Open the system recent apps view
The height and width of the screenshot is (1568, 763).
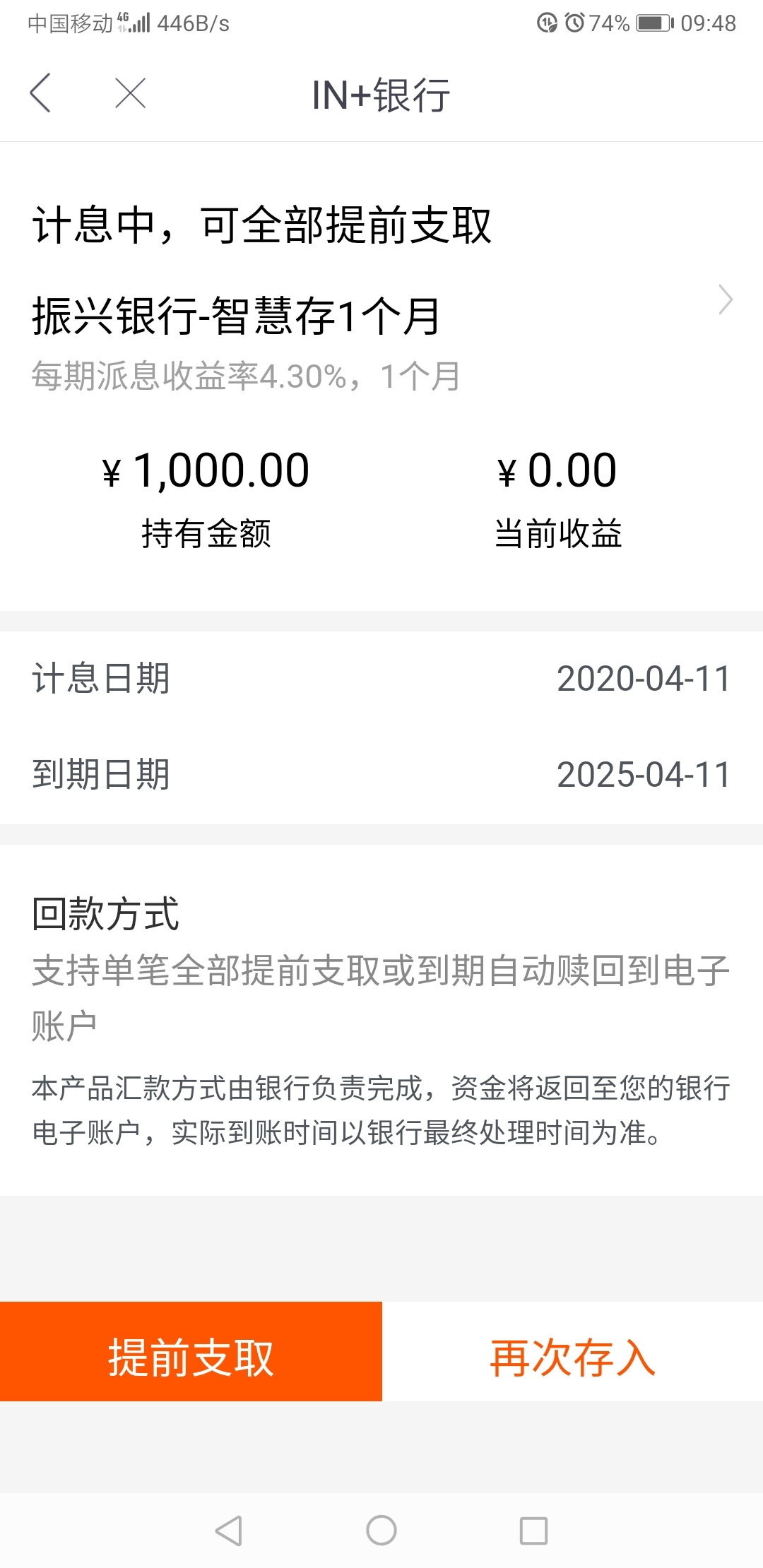[x=533, y=1531]
